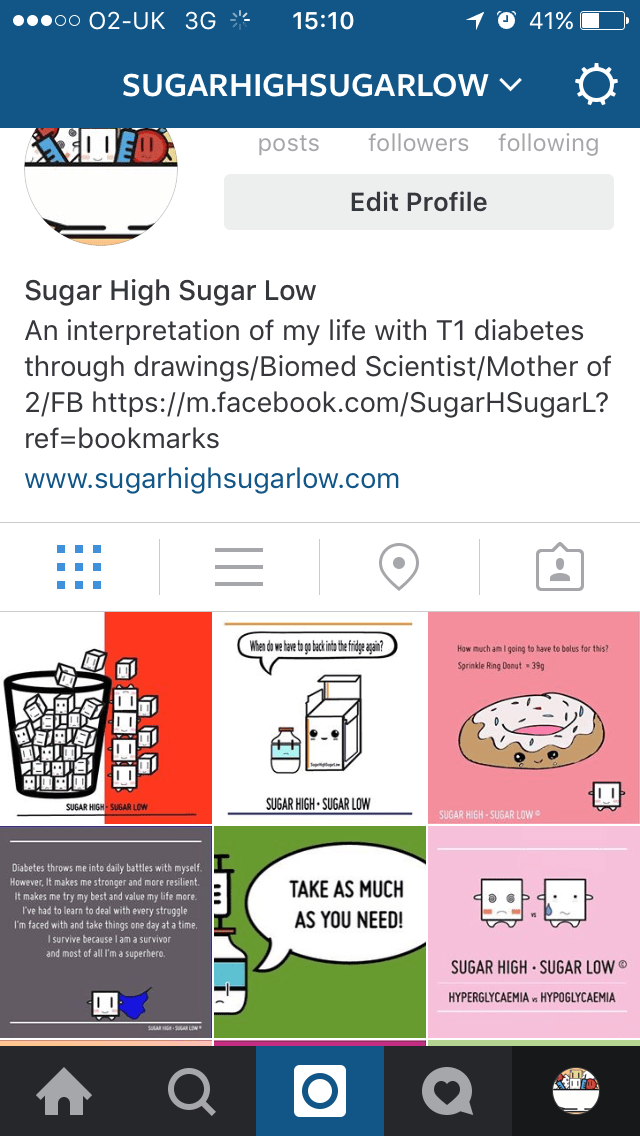Go to the Home feed tab

pos(64,1091)
